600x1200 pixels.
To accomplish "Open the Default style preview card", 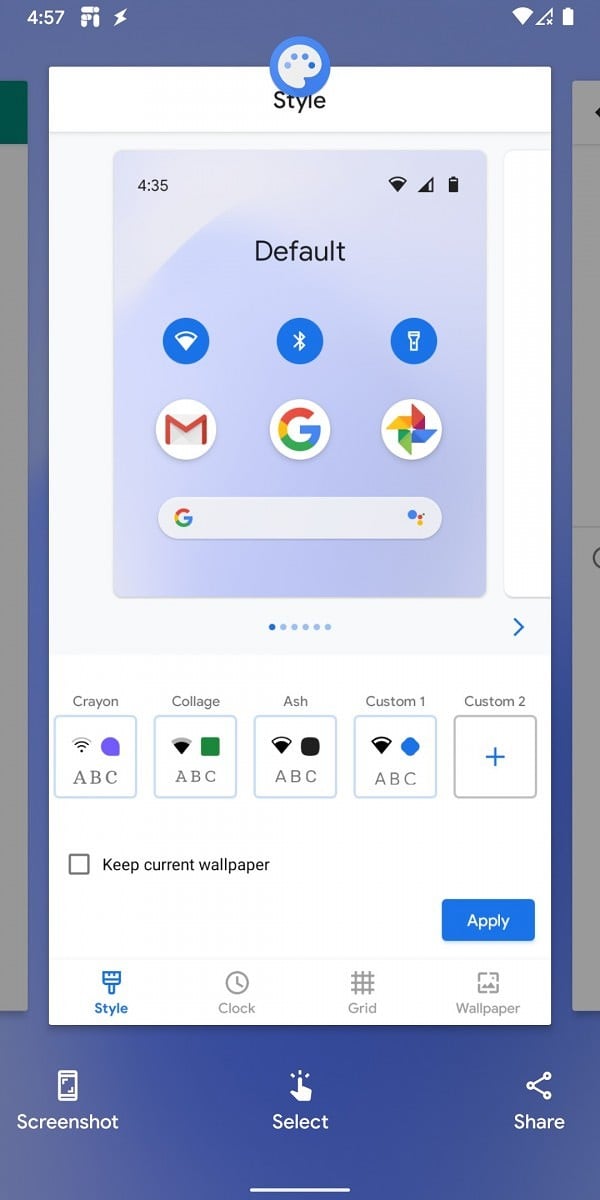I will 300,373.
